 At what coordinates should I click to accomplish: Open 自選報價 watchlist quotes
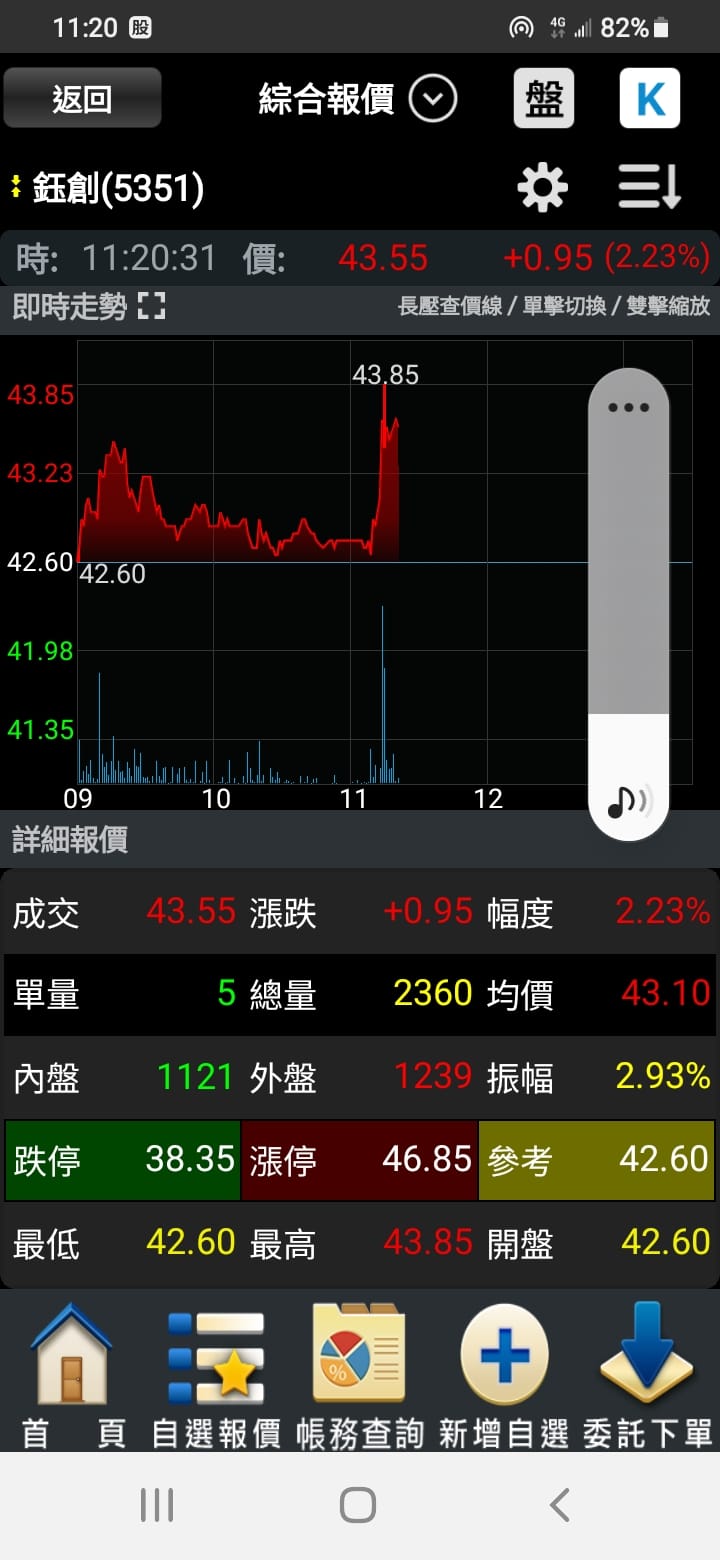[216, 1375]
